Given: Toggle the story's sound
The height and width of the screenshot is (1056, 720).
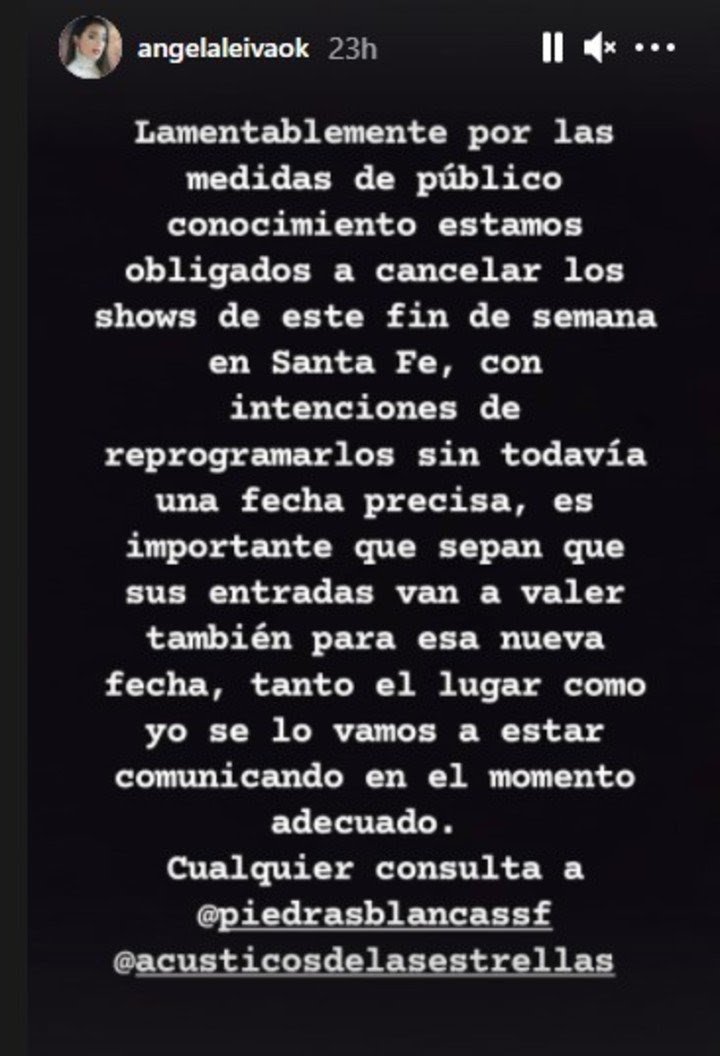Looking at the screenshot, I should [600, 47].
